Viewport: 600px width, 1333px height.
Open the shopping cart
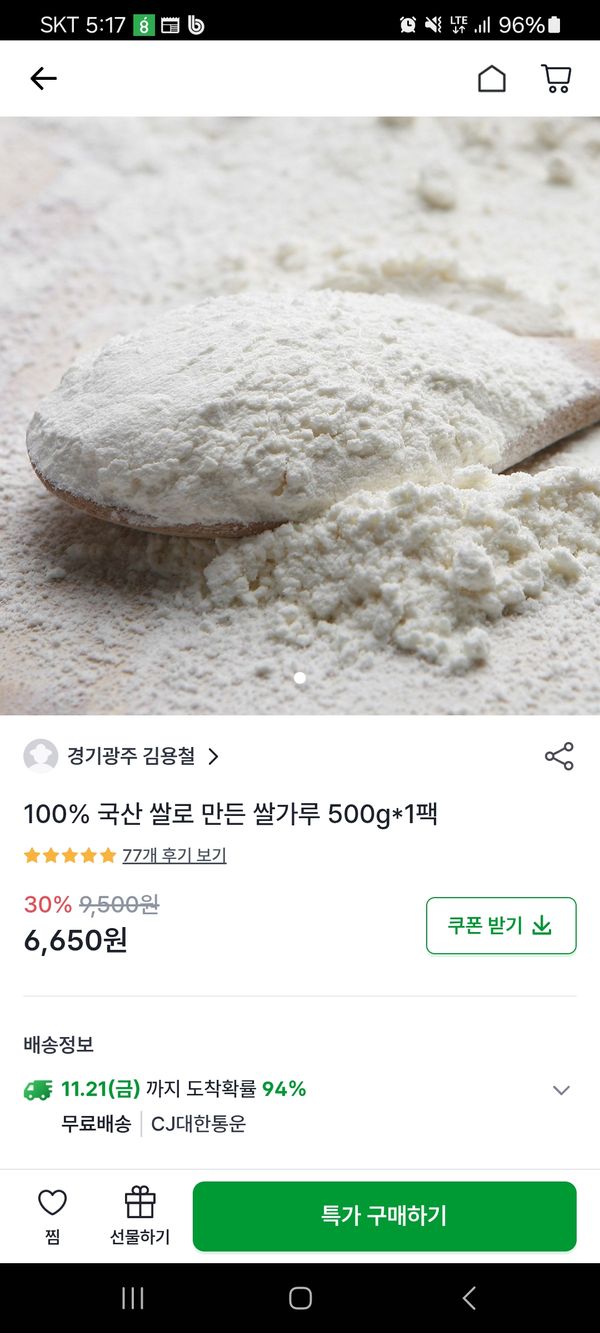556,79
